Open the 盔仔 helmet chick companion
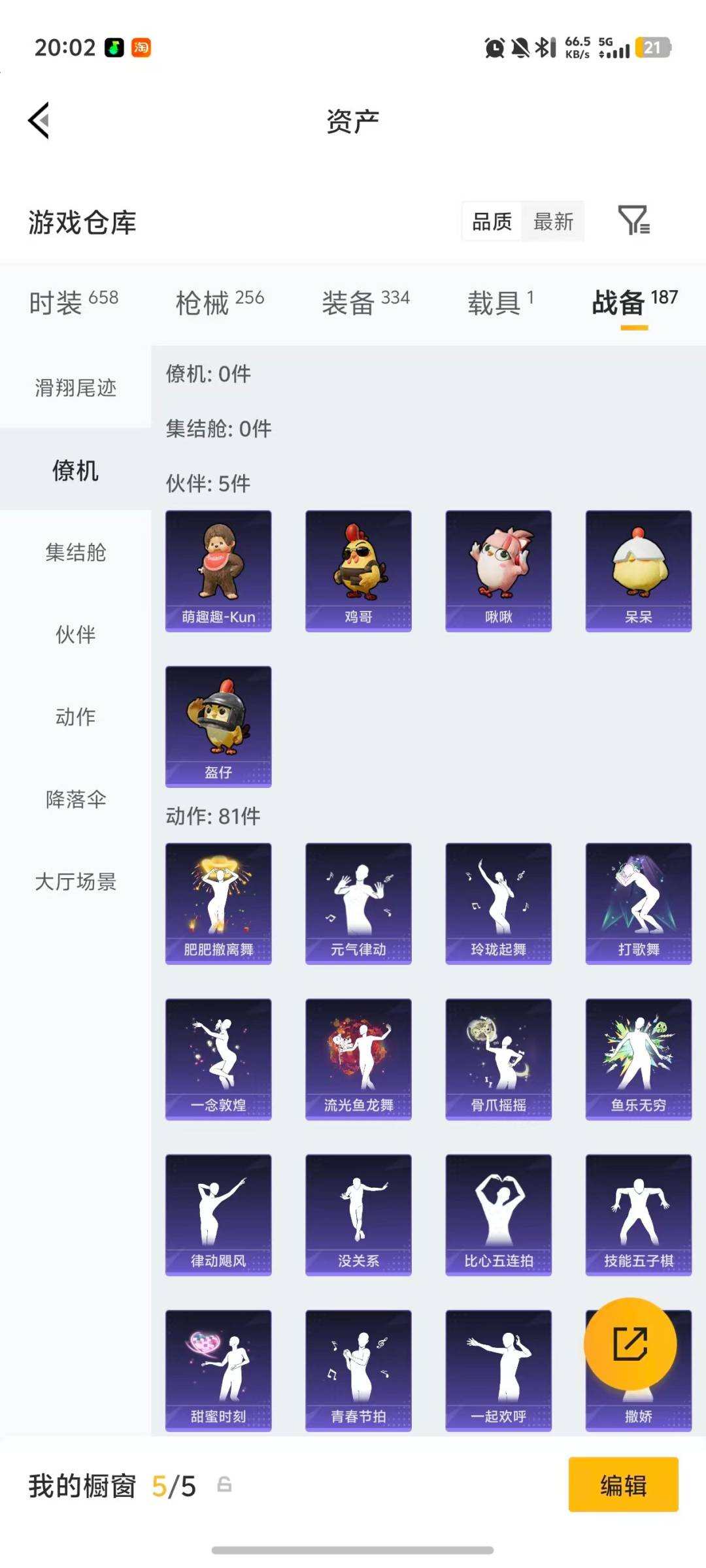The image size is (706, 1568). click(218, 725)
